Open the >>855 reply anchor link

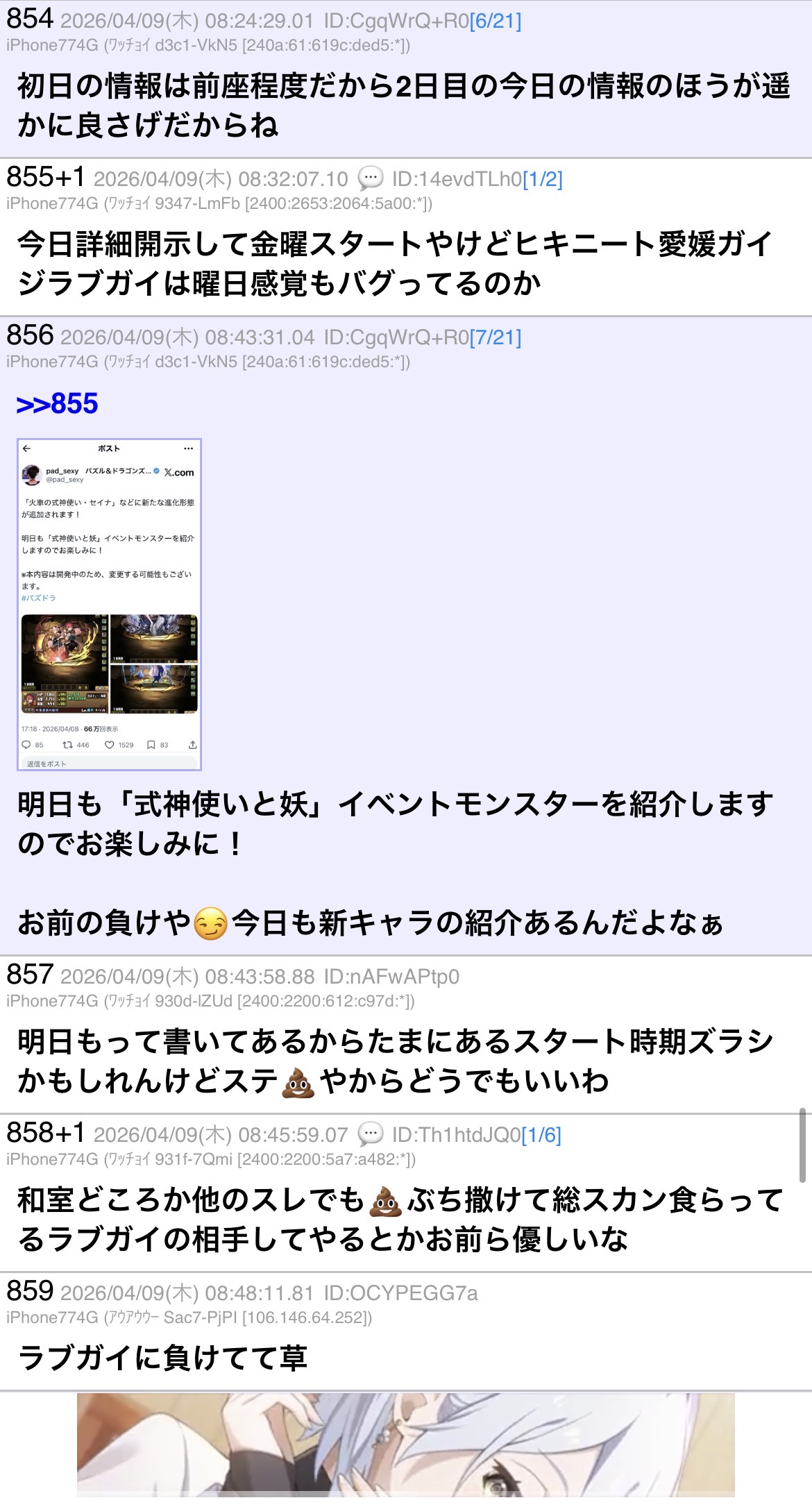coord(57,404)
